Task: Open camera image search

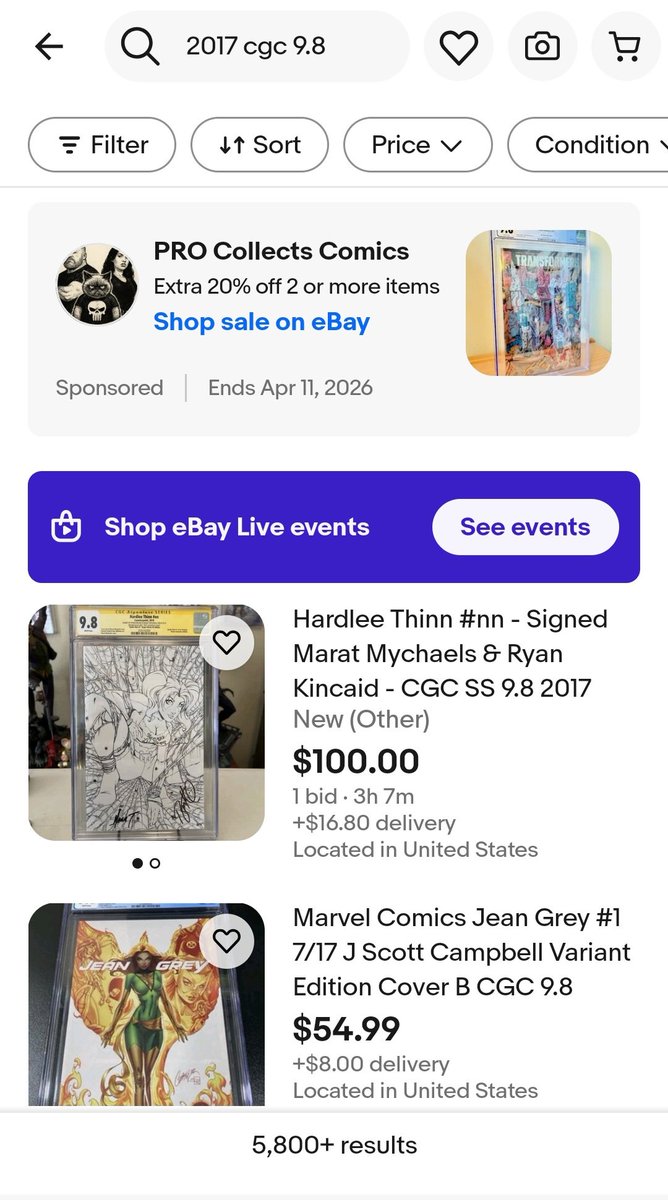Action: click(x=542, y=46)
